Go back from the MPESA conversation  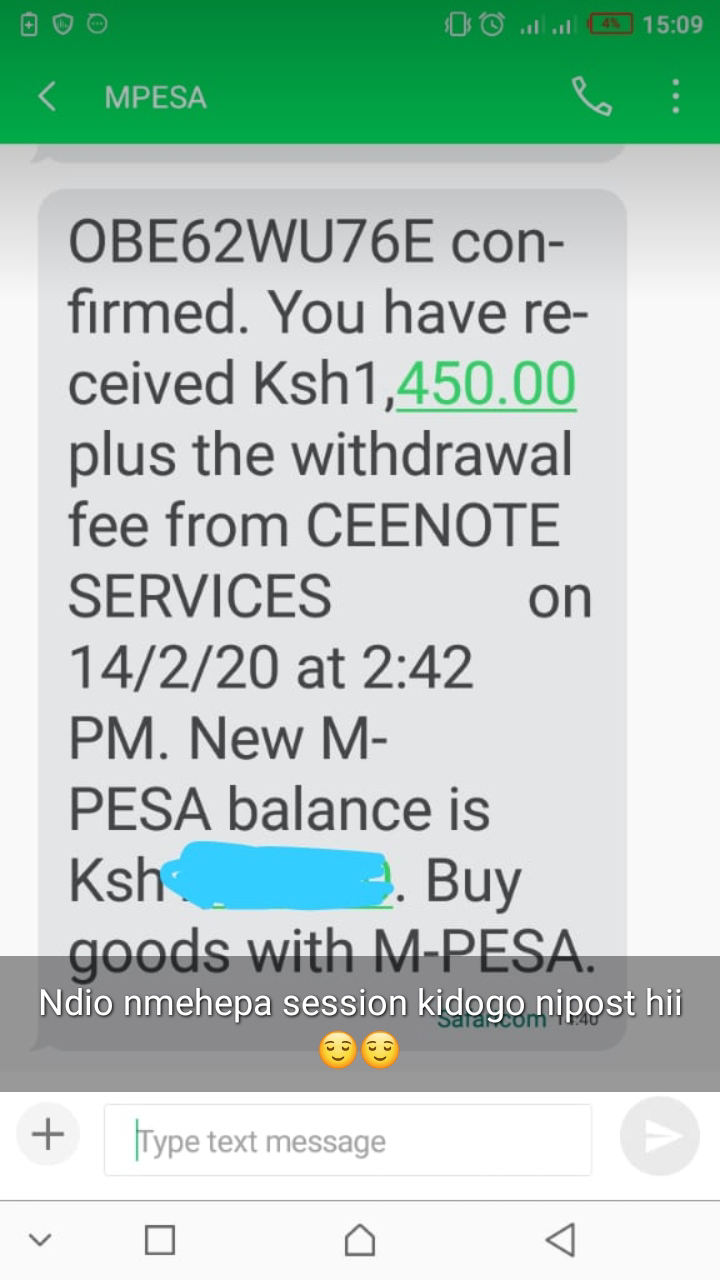46,97
